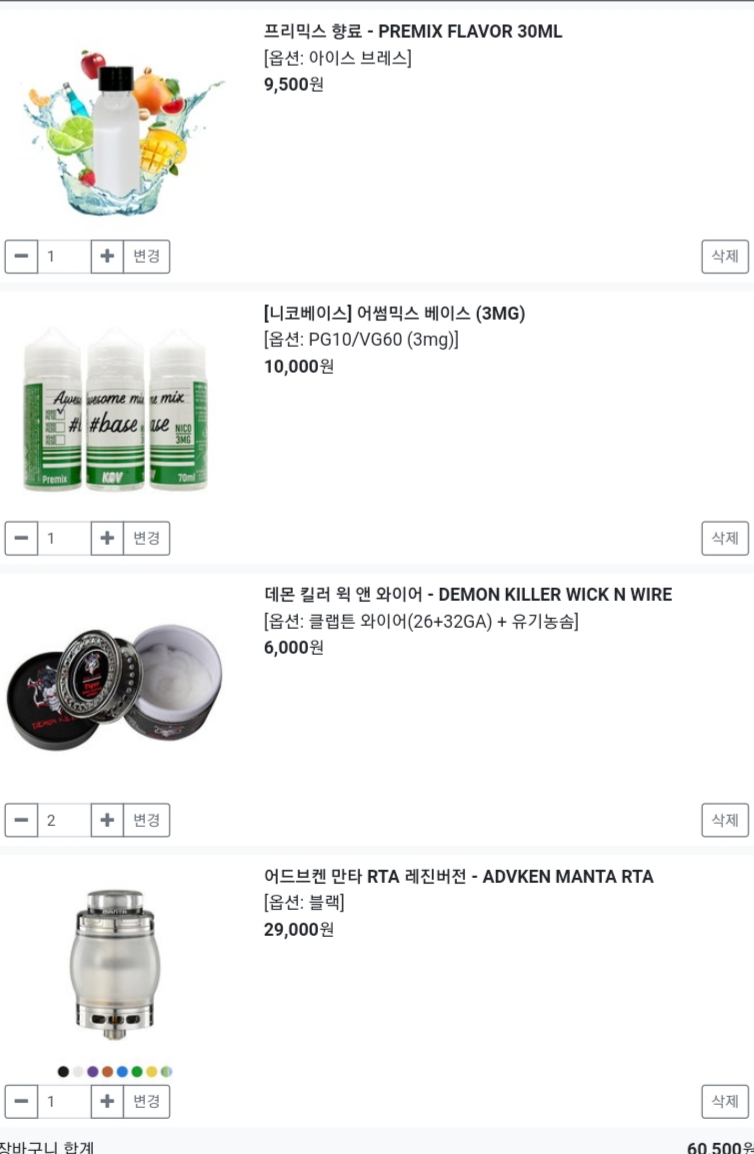Open ADVKEN MANTA RTA product title
The width and height of the screenshot is (754, 1154).
tap(458, 877)
